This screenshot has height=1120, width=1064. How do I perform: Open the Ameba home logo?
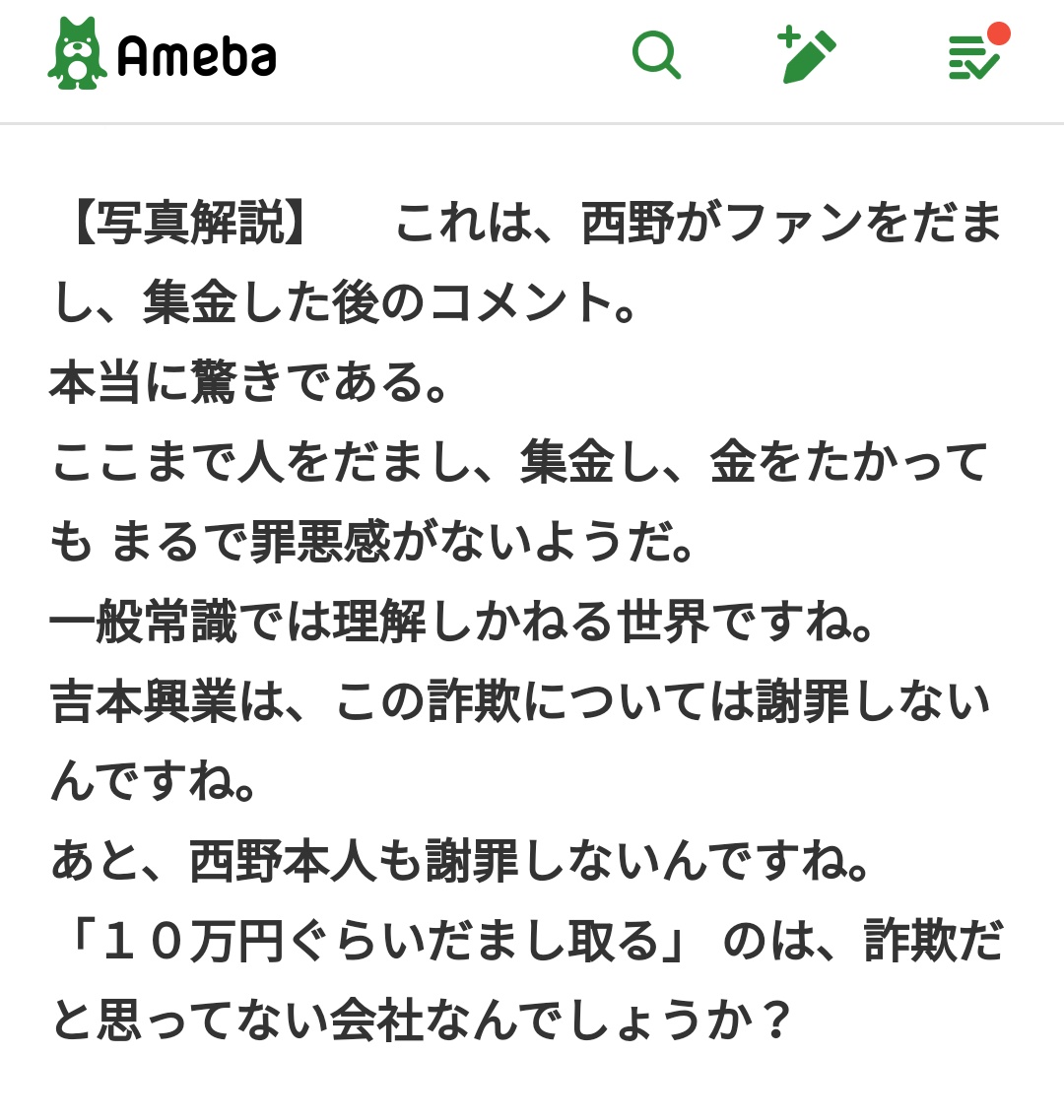coord(163,55)
